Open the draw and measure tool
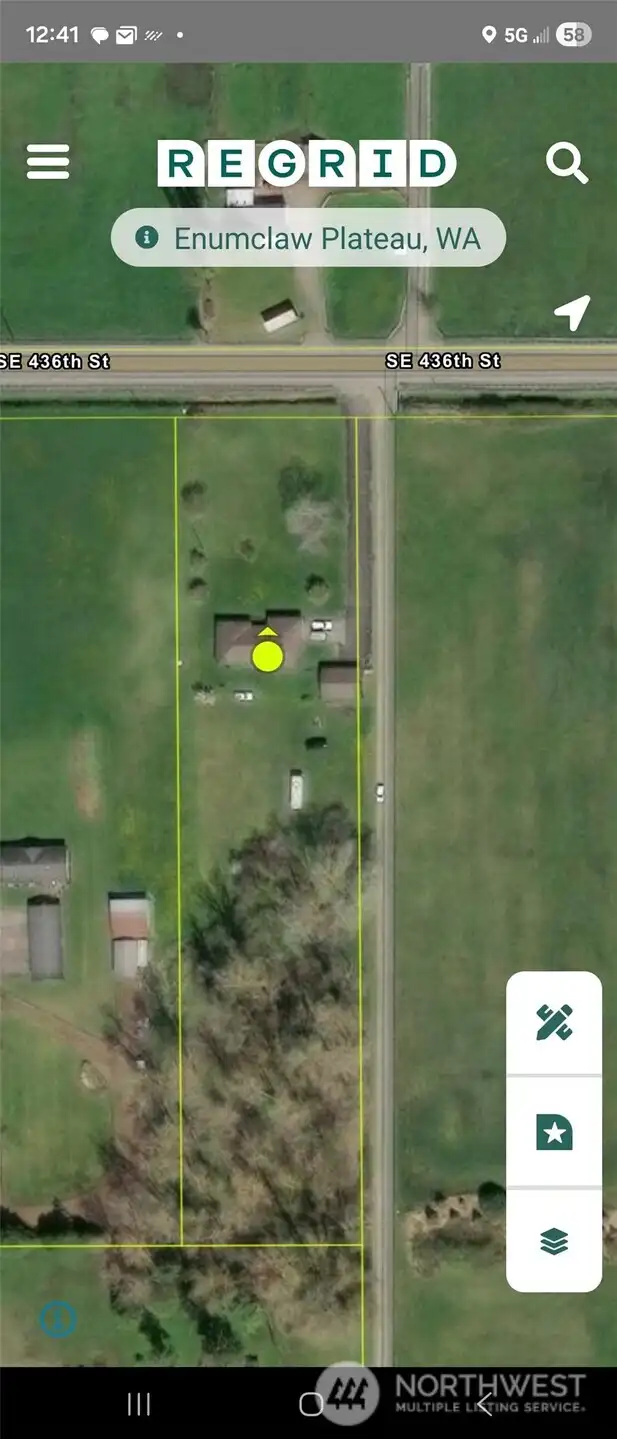The image size is (617, 1439). tap(554, 1023)
